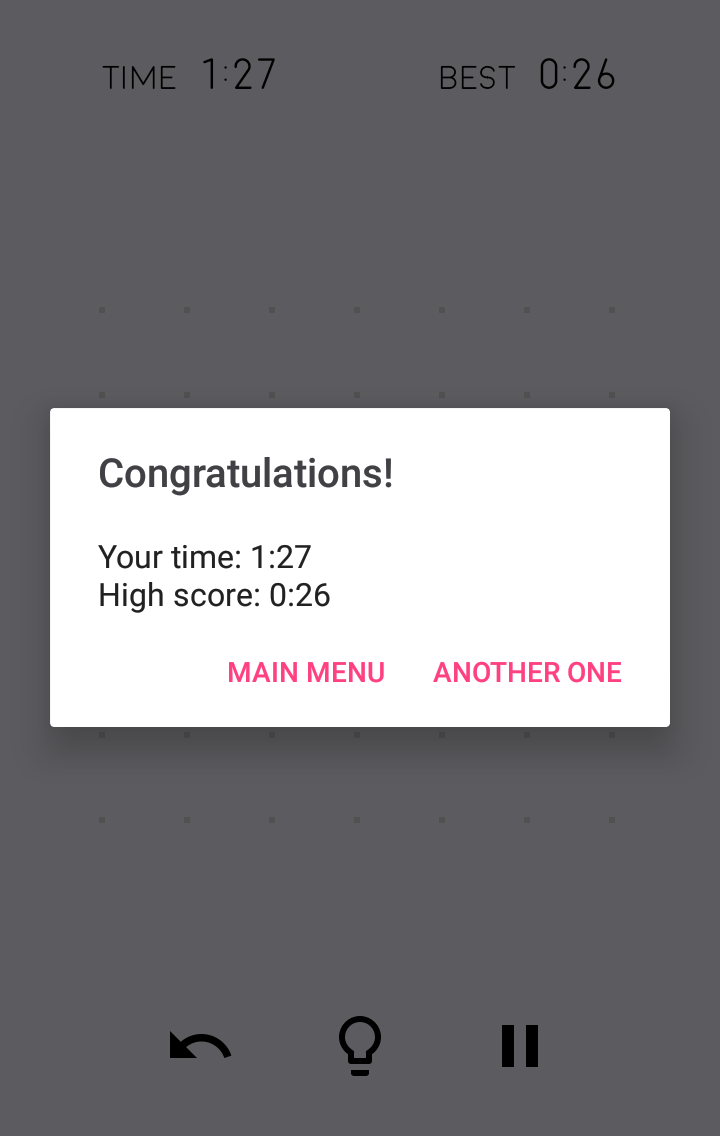720x1136 pixels.
Task: Tap the undo arrow icon
Action: [200, 1047]
